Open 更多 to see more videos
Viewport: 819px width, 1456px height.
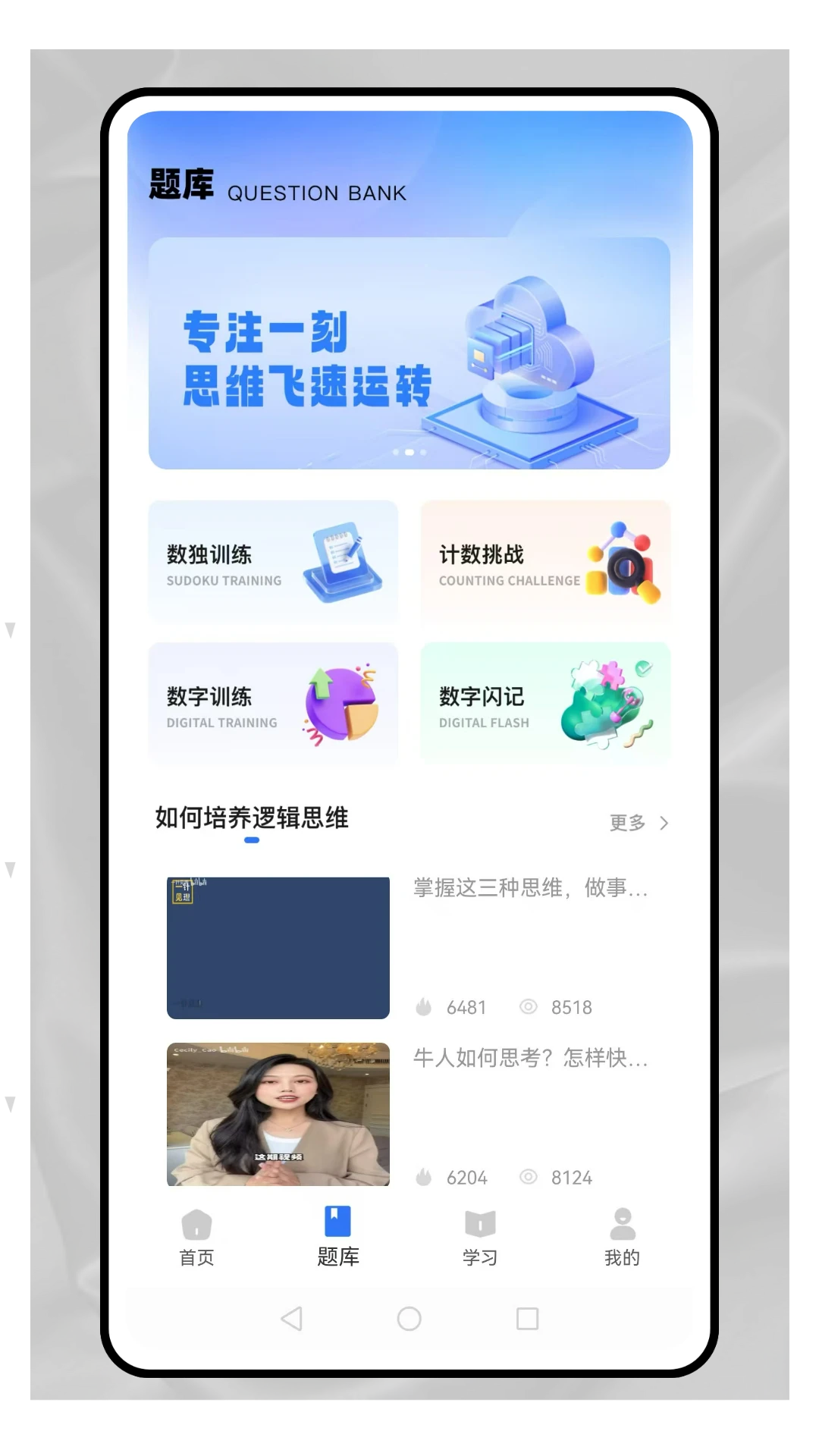point(626,822)
